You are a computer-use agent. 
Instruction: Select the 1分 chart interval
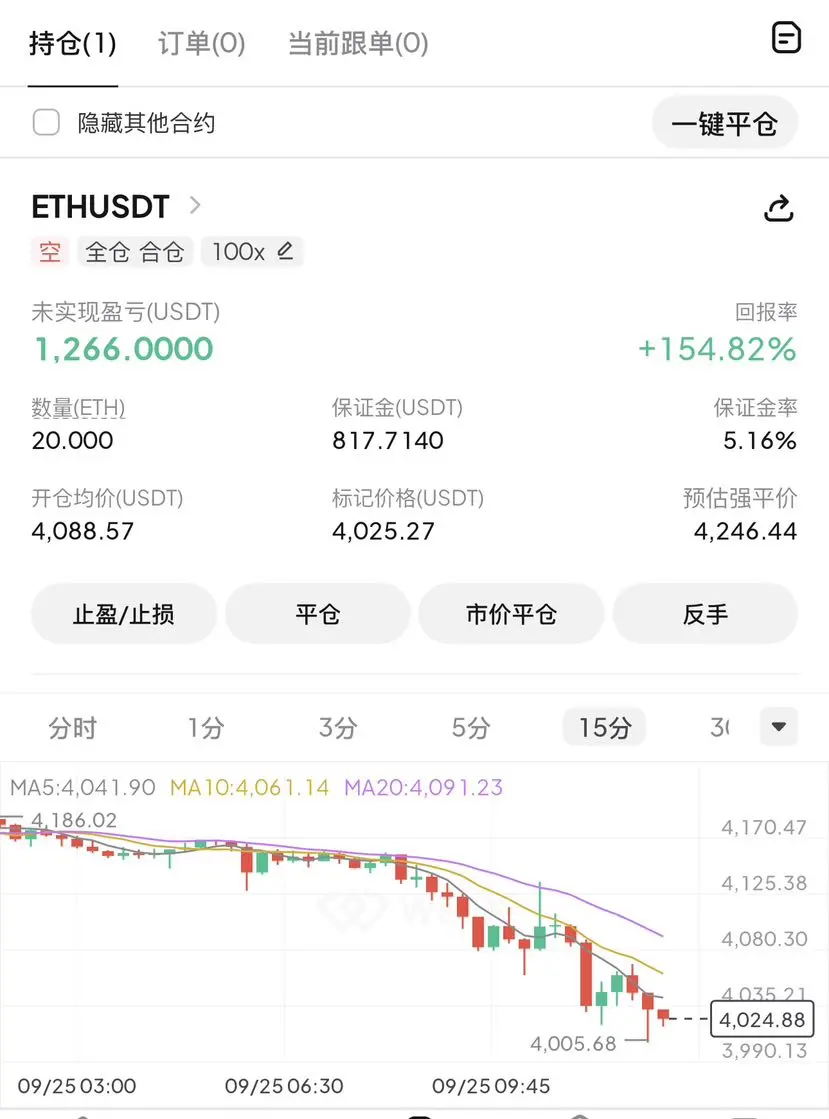205,727
